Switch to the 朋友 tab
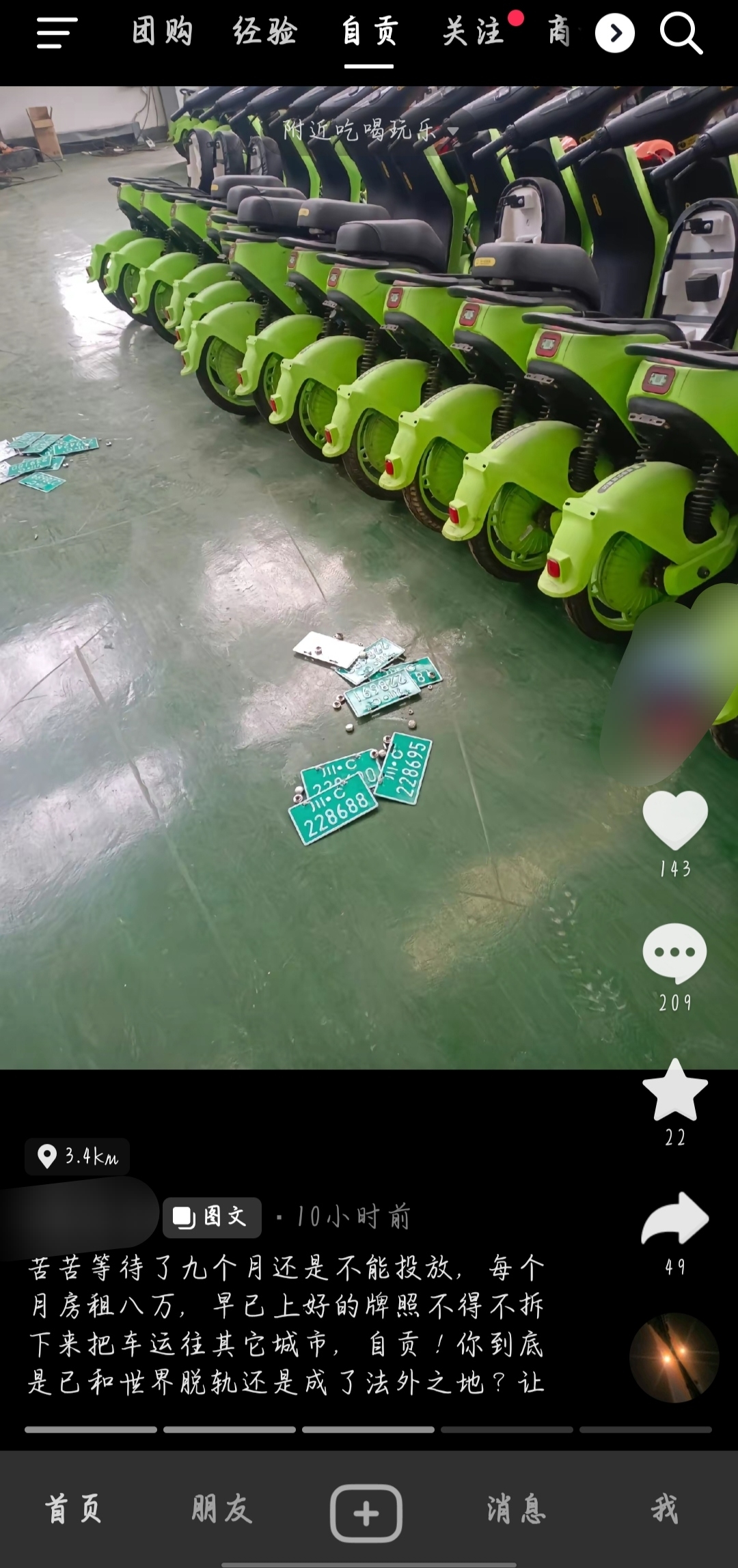Screen dimensions: 738x1568 221,1509
